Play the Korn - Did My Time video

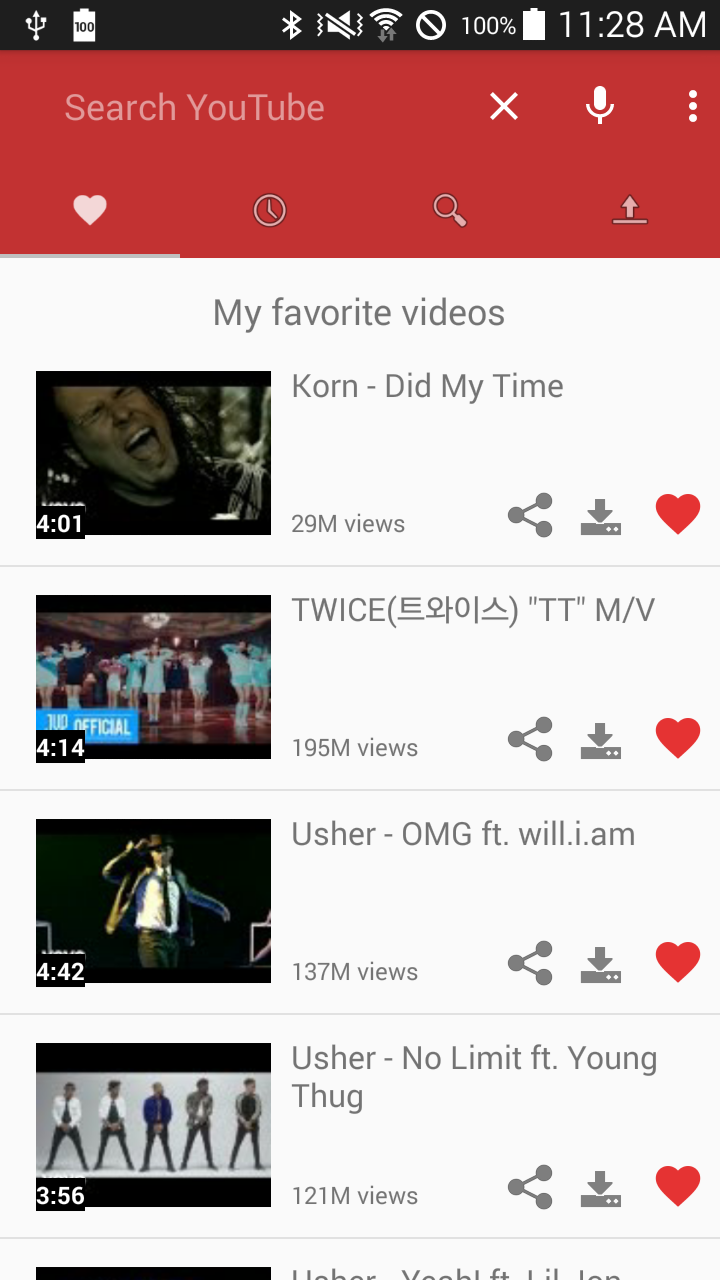[x=153, y=453]
